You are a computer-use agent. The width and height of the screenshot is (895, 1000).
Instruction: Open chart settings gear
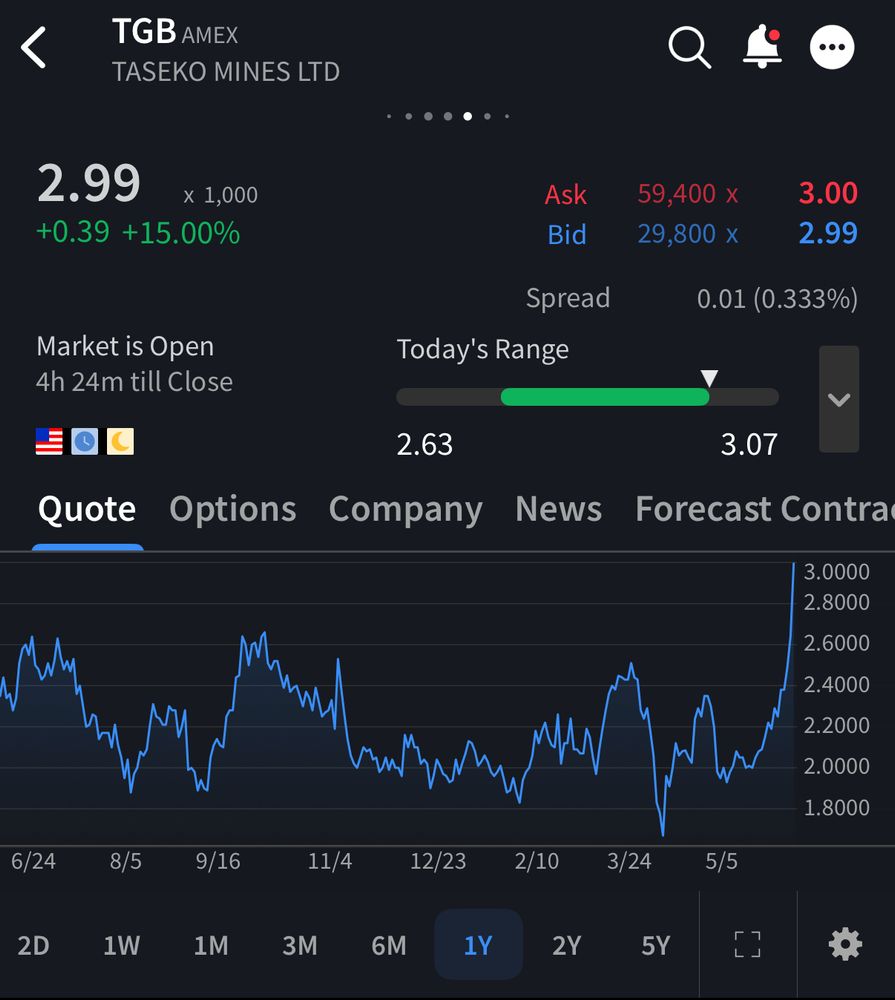click(x=845, y=945)
